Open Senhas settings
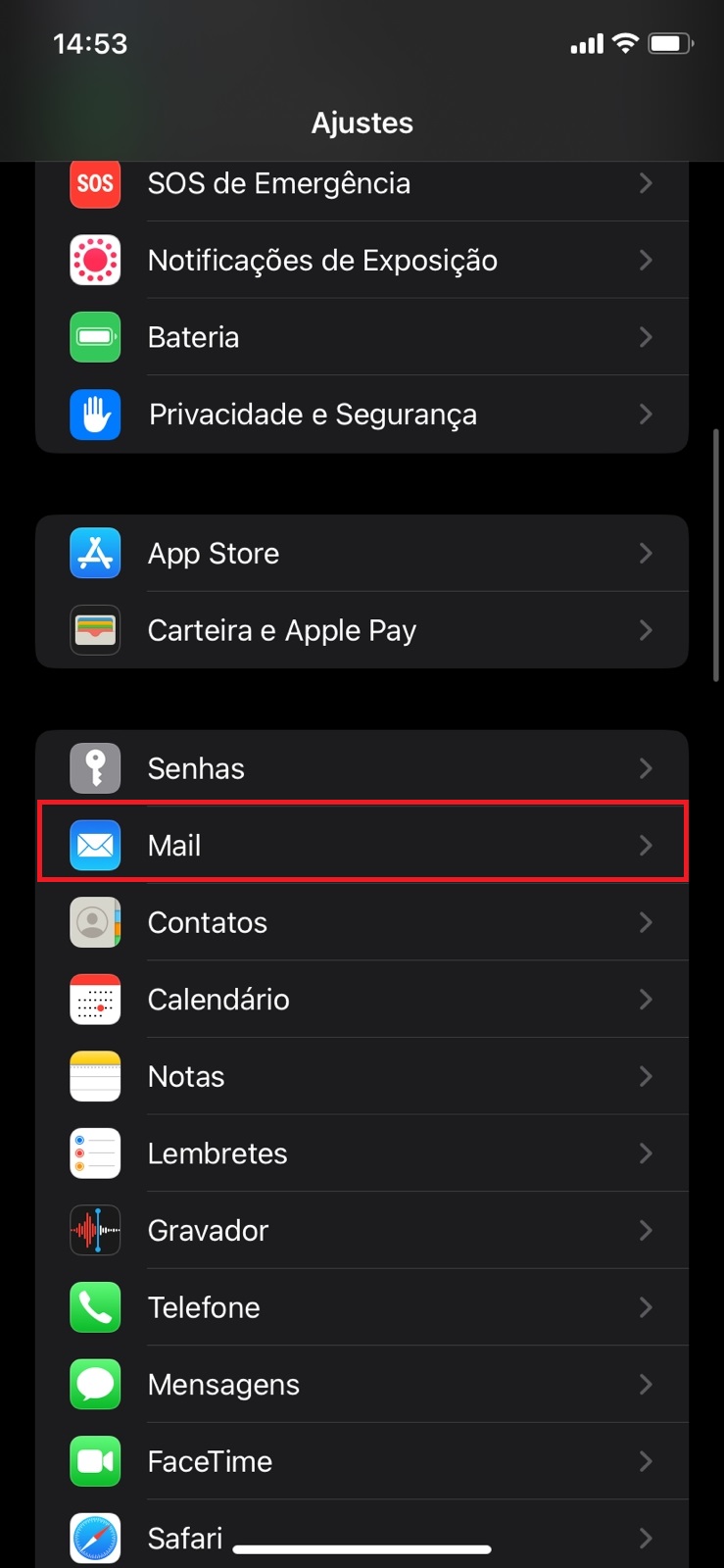Screen dimensions: 724x1568 point(362,768)
